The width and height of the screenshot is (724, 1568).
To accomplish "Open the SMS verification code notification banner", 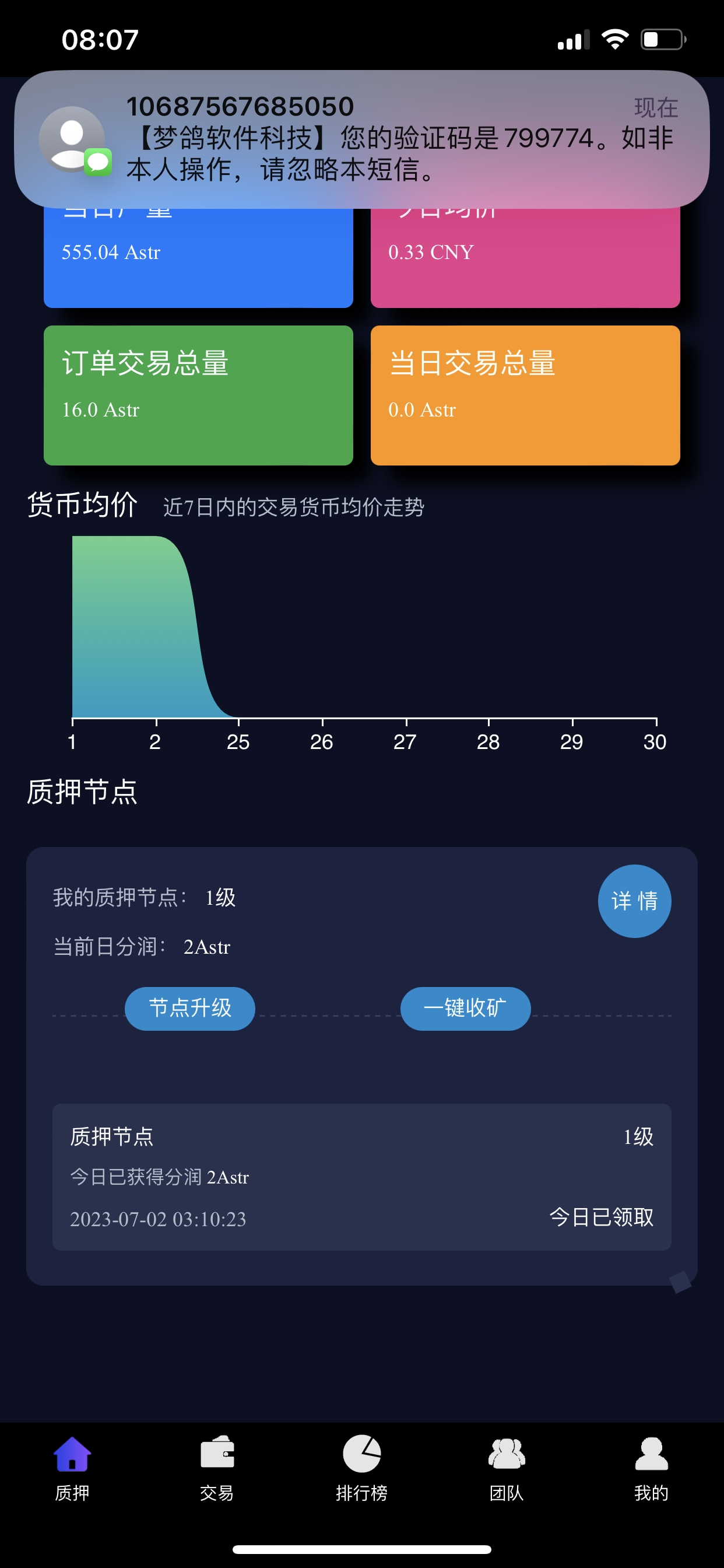I will point(361,139).
